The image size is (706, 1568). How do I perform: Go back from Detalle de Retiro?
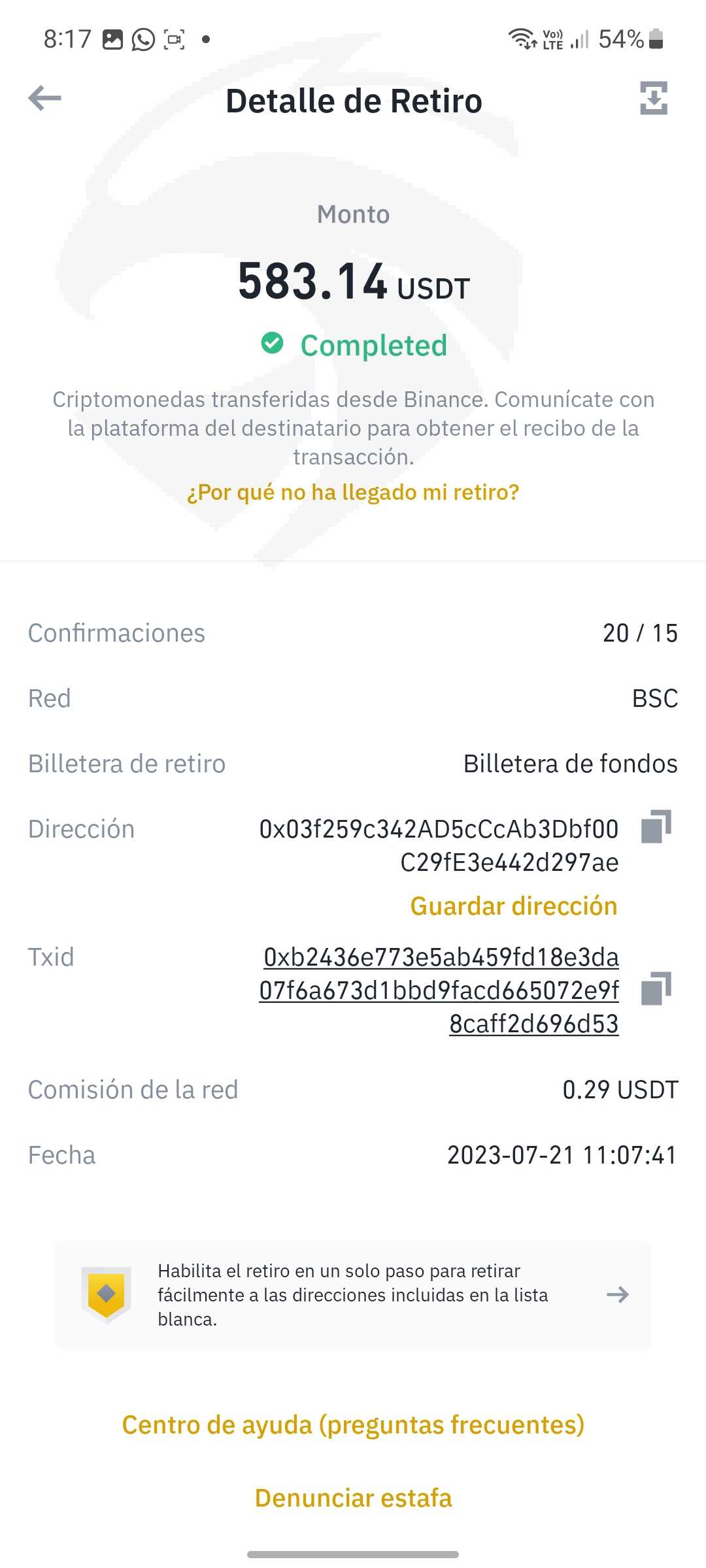(x=44, y=99)
